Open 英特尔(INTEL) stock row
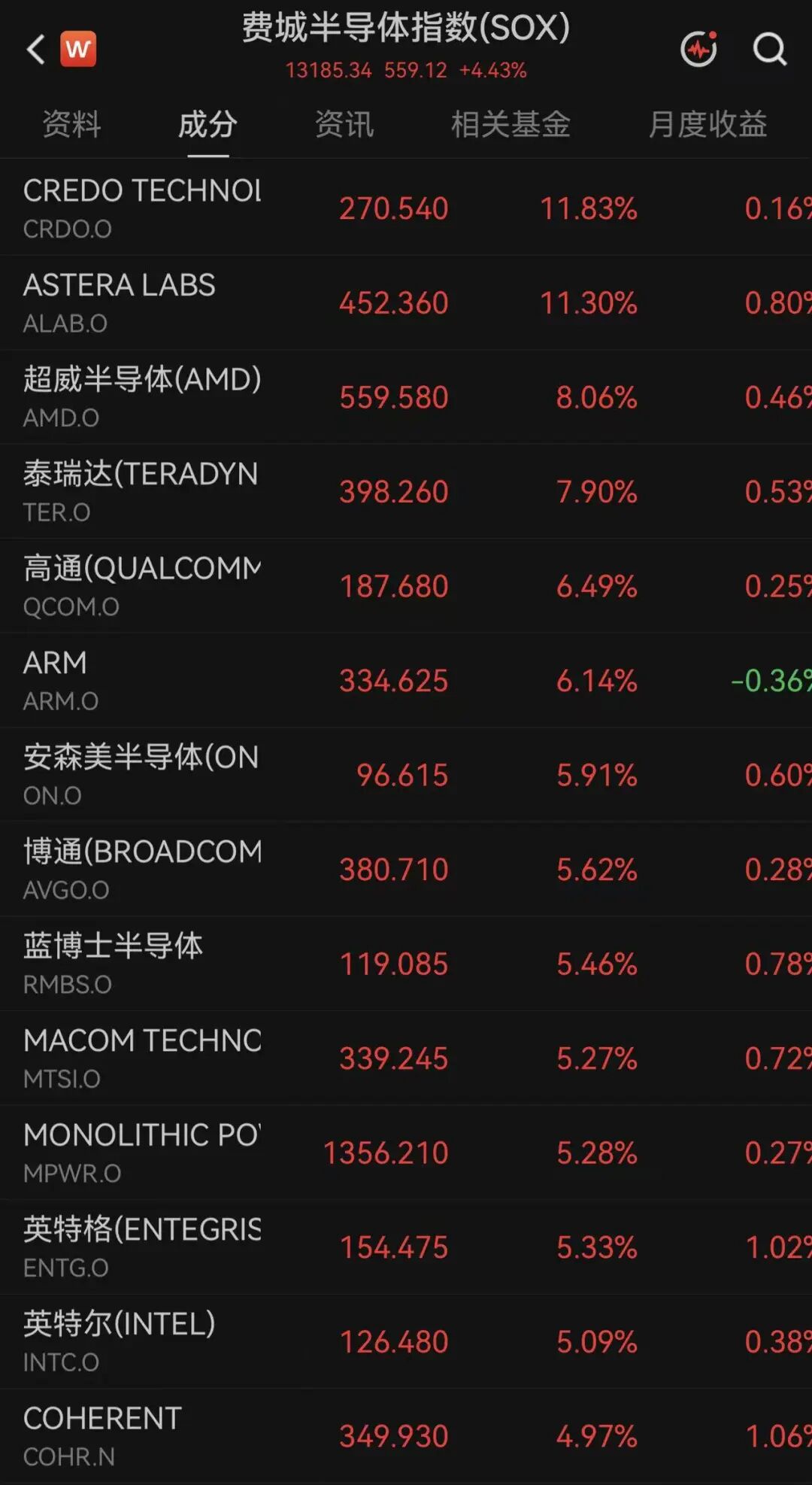812x1485 pixels. click(406, 1341)
